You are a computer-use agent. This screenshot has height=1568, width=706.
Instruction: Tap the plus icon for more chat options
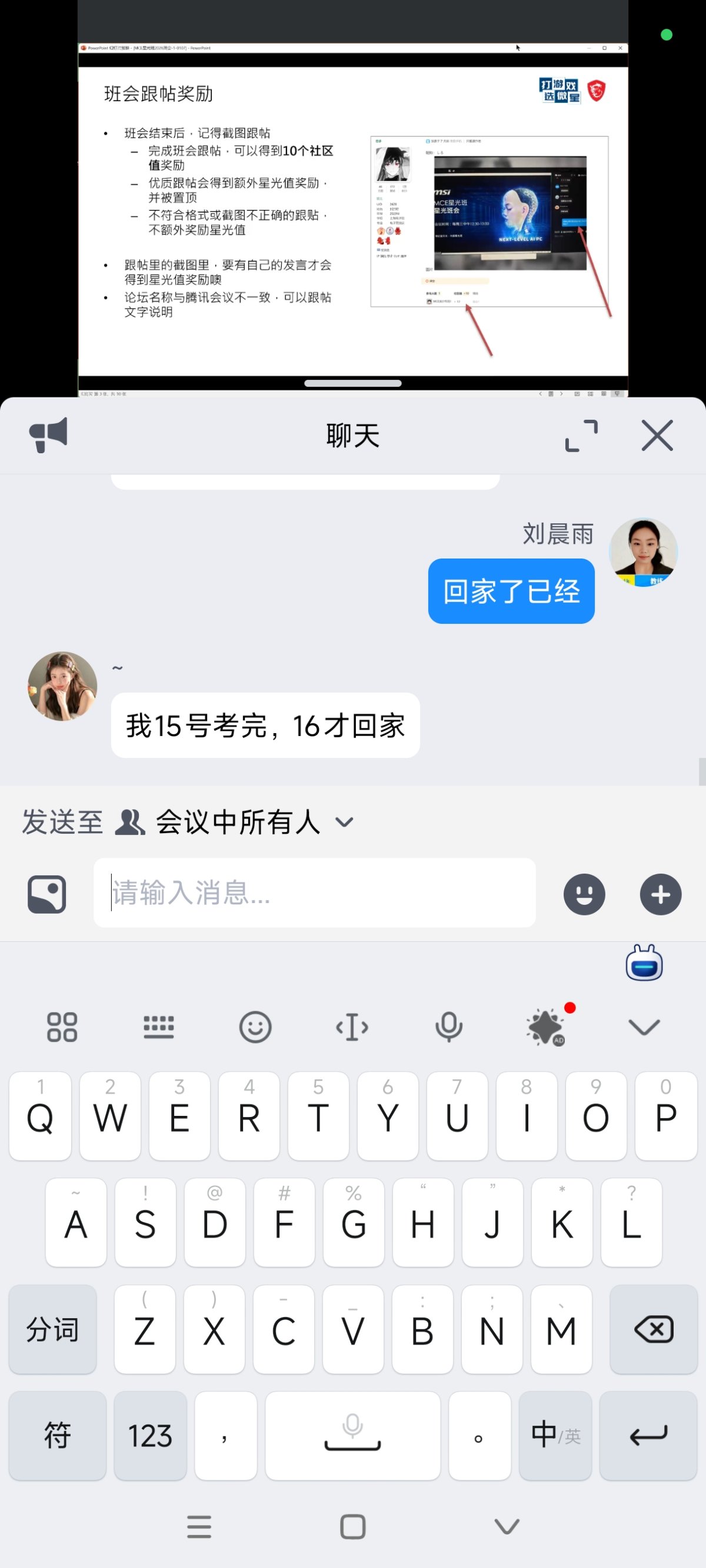[660, 894]
